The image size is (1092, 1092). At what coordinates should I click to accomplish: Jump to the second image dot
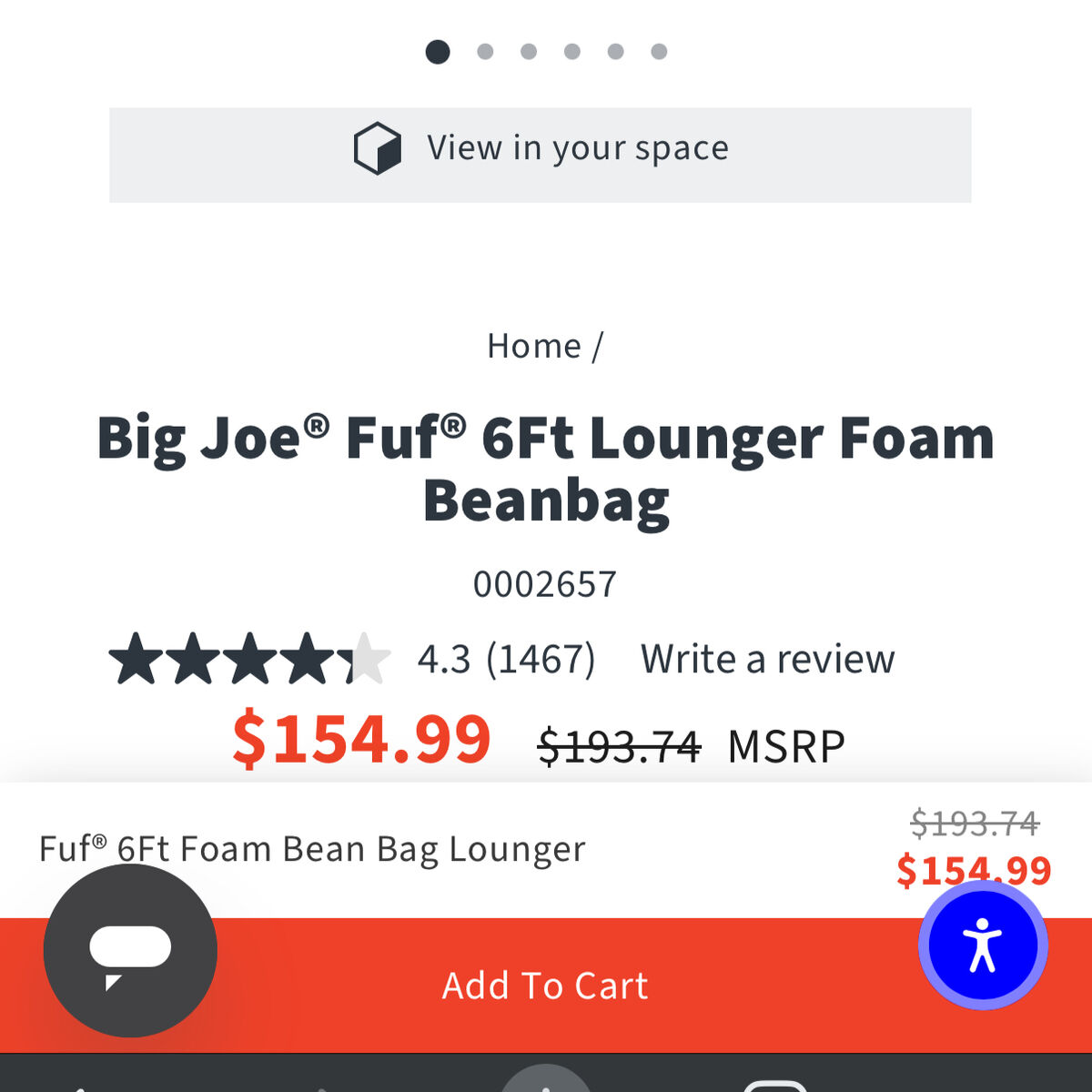pyautogui.click(x=485, y=52)
